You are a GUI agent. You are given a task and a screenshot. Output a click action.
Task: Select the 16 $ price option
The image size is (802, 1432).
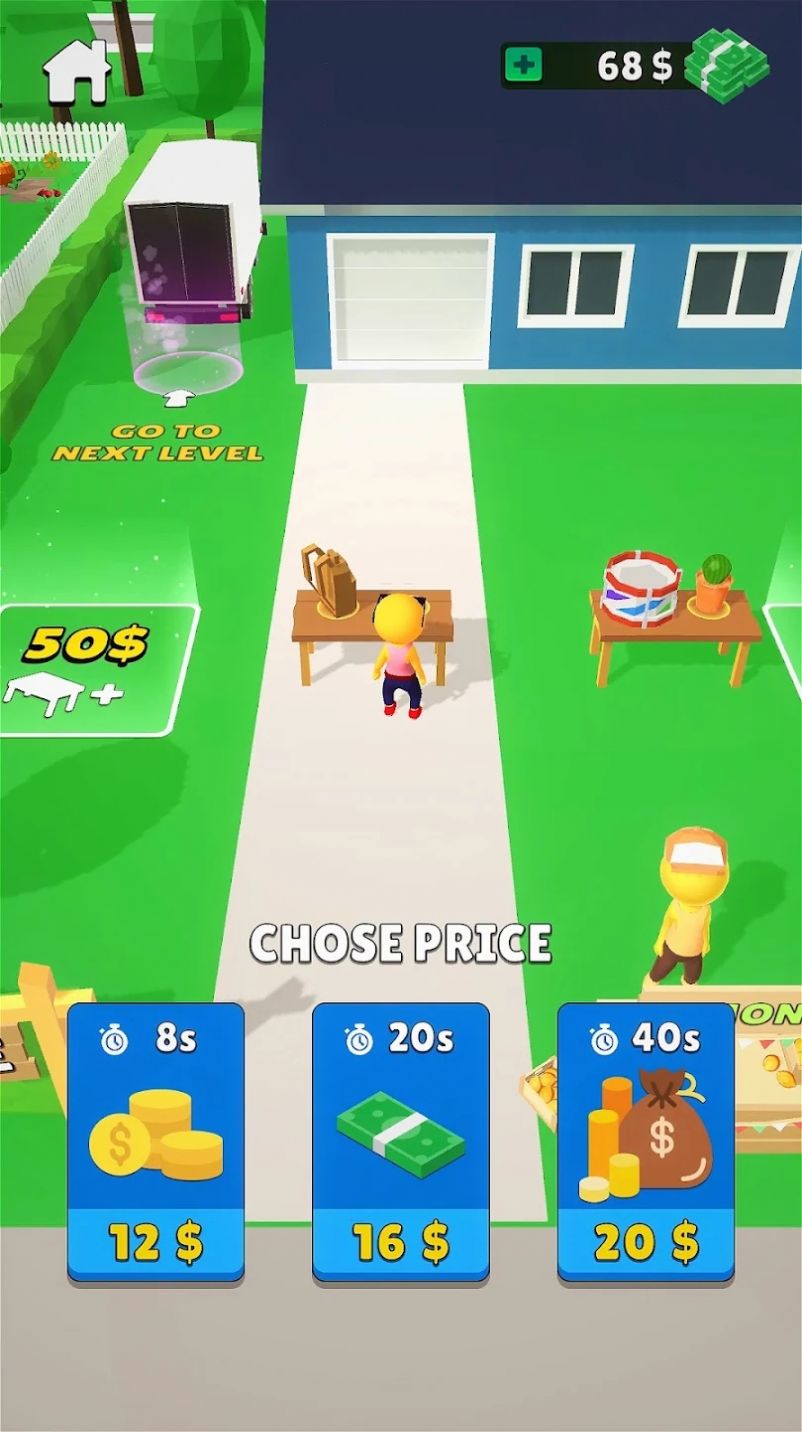point(401,1142)
